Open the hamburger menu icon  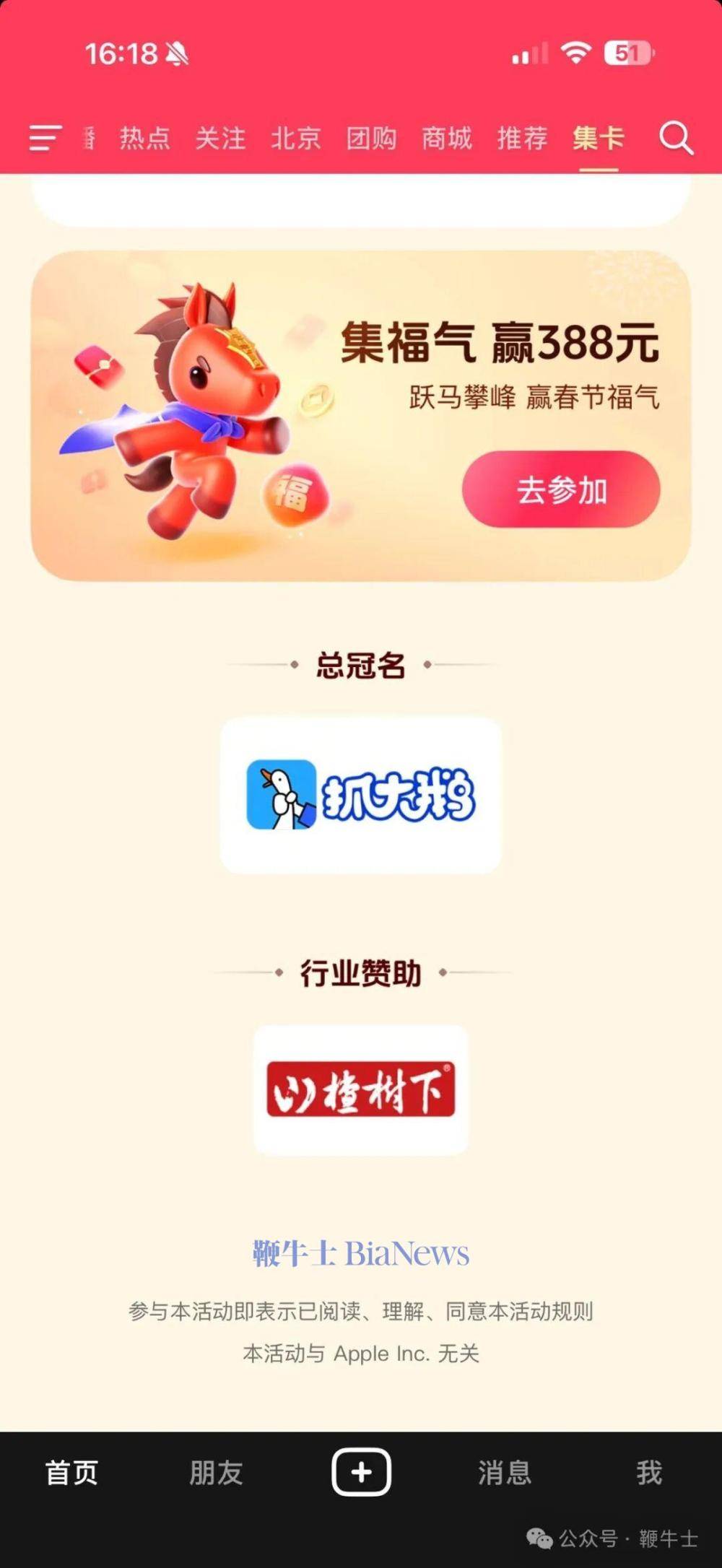[45, 137]
